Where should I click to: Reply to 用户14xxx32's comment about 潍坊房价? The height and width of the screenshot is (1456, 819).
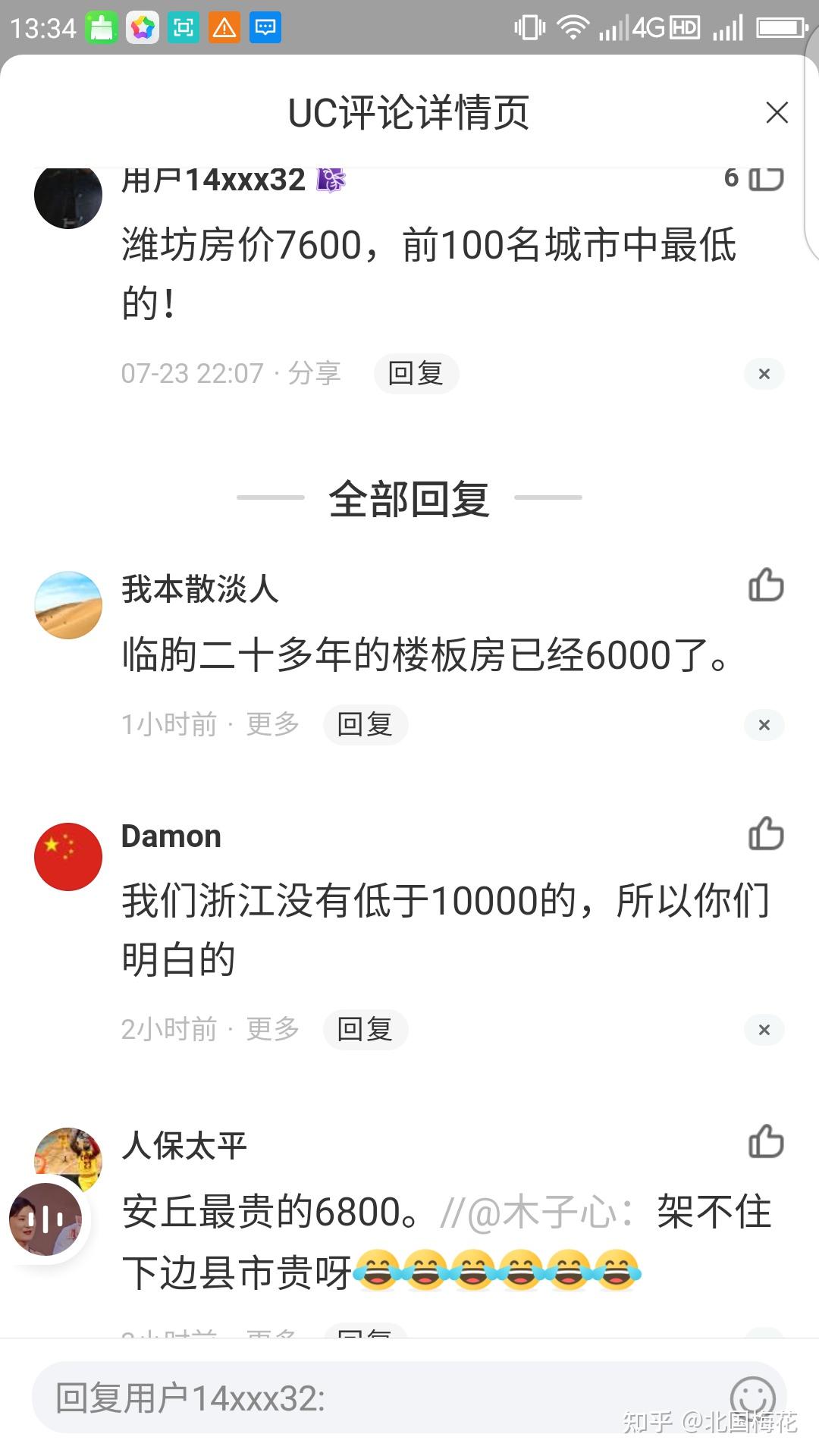[x=416, y=374]
